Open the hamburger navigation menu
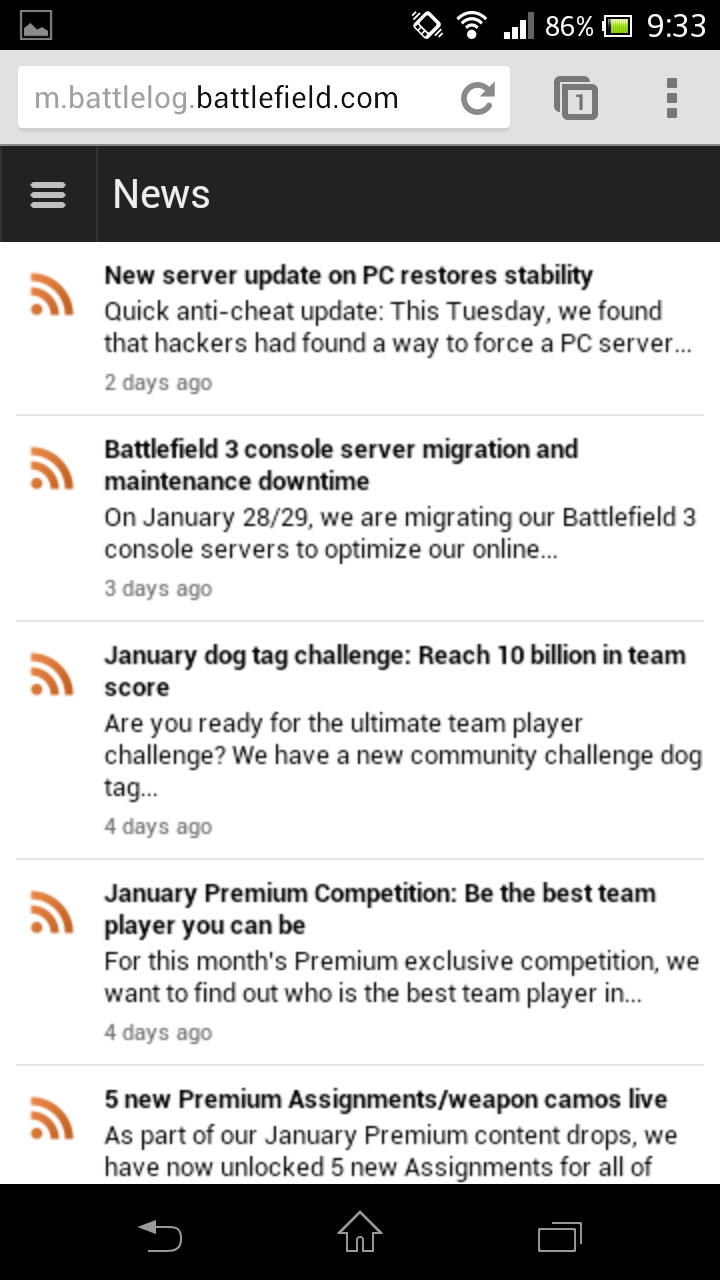 click(x=48, y=194)
